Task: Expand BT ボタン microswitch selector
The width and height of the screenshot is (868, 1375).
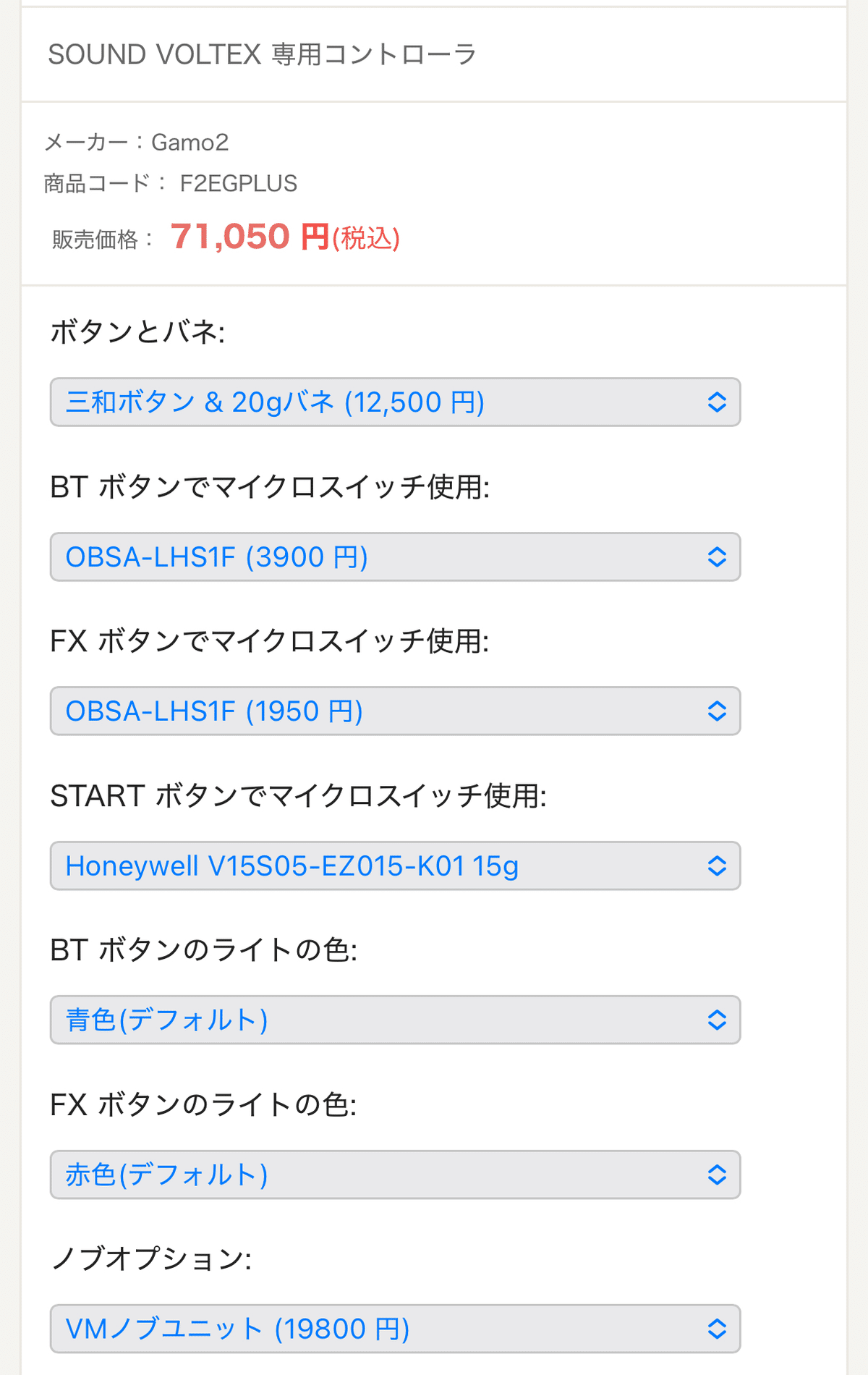Action: (x=395, y=557)
